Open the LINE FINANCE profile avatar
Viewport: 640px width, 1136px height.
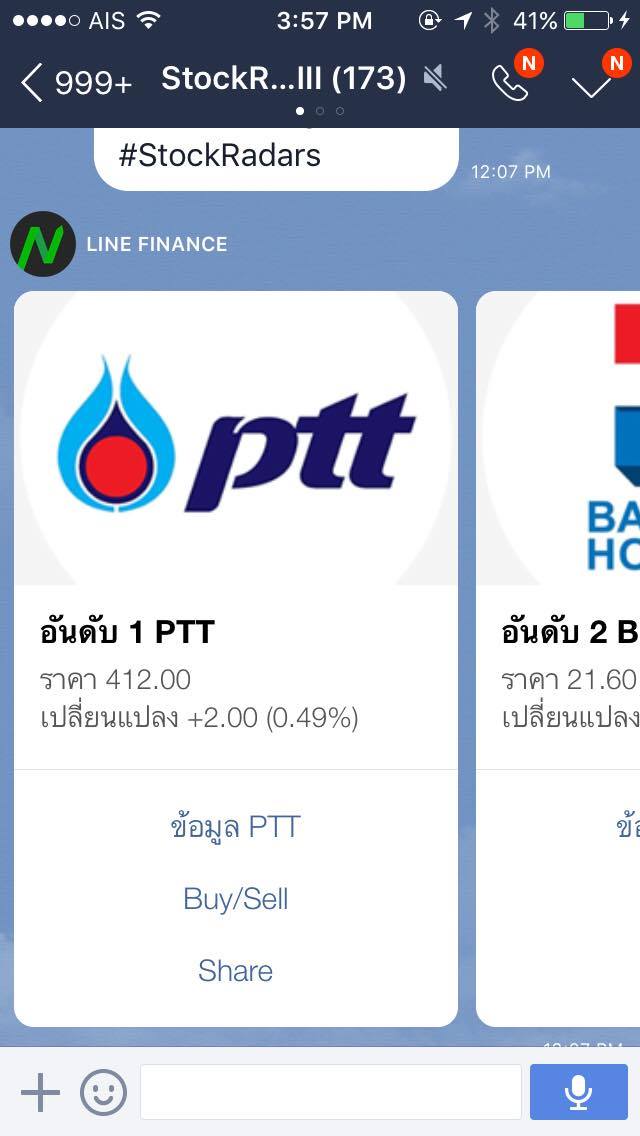click(43, 244)
